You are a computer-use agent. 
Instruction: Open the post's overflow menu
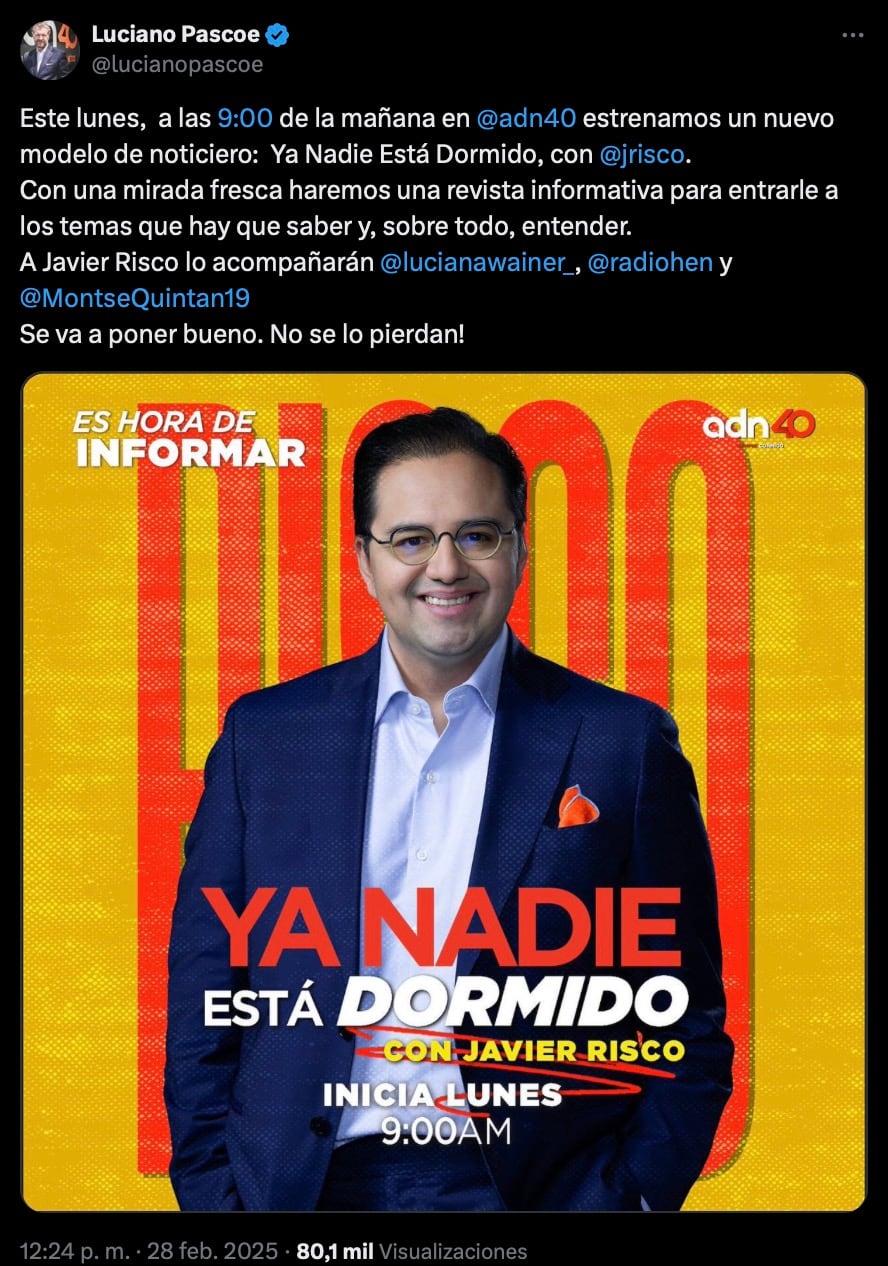(852, 35)
